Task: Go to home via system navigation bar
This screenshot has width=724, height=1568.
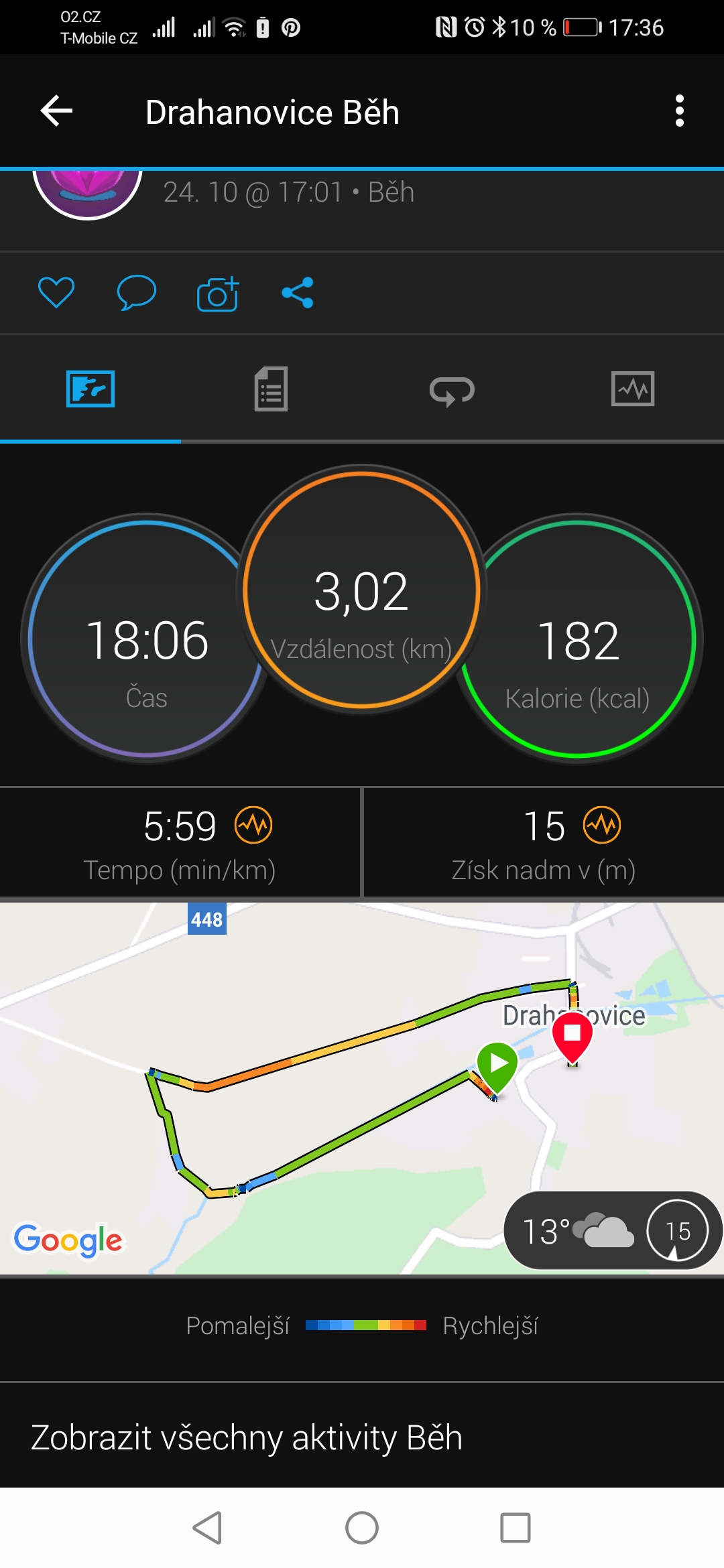Action: click(362, 1528)
